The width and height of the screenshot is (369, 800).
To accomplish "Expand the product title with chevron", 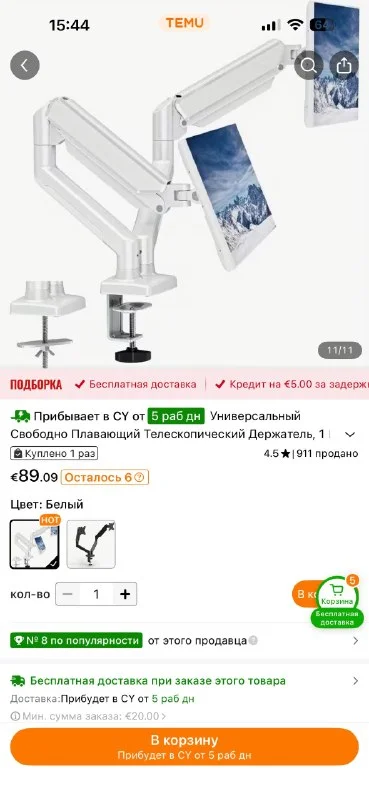I will tap(350, 435).
